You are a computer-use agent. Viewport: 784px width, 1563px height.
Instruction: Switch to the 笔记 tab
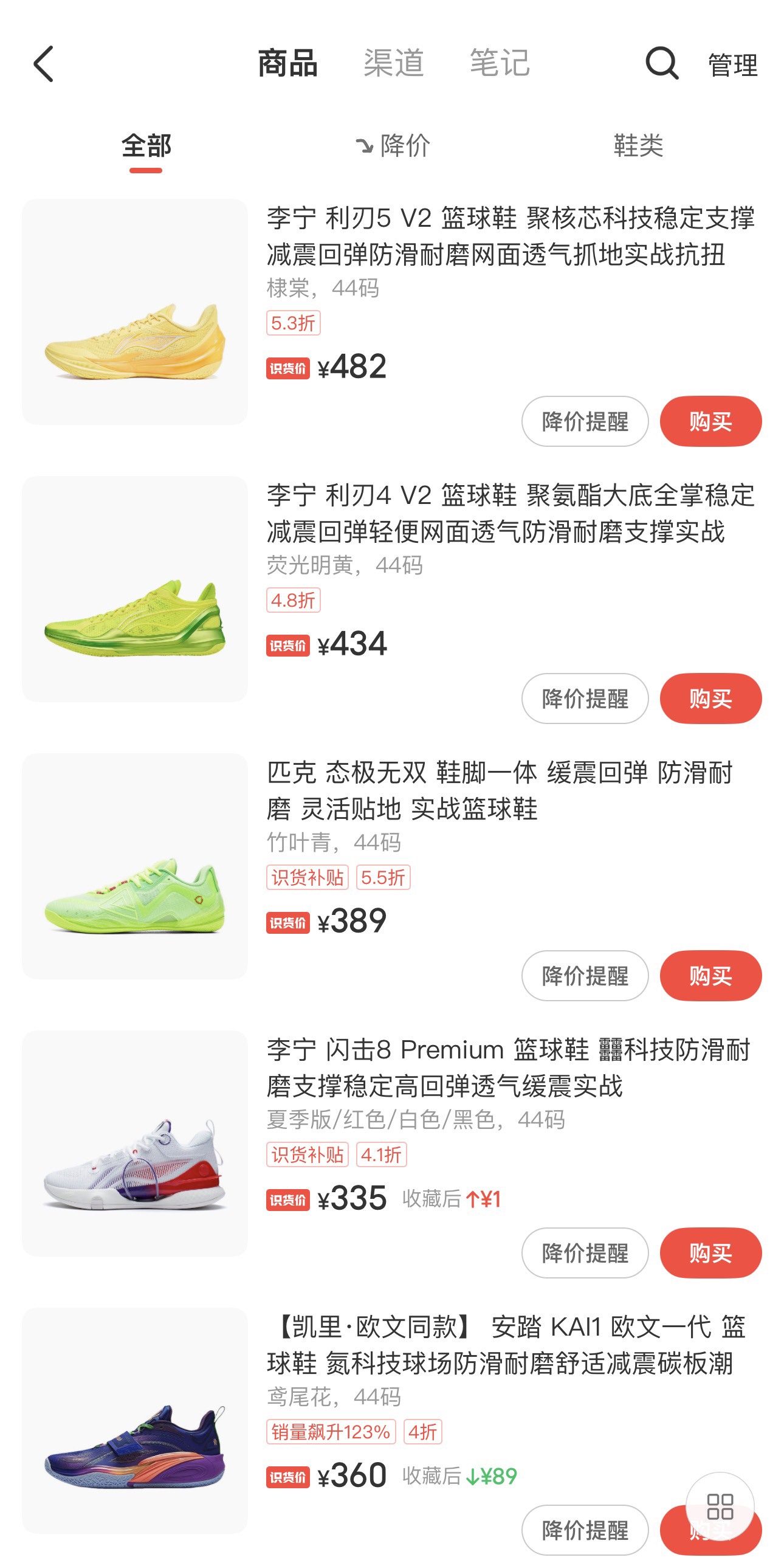pos(500,63)
